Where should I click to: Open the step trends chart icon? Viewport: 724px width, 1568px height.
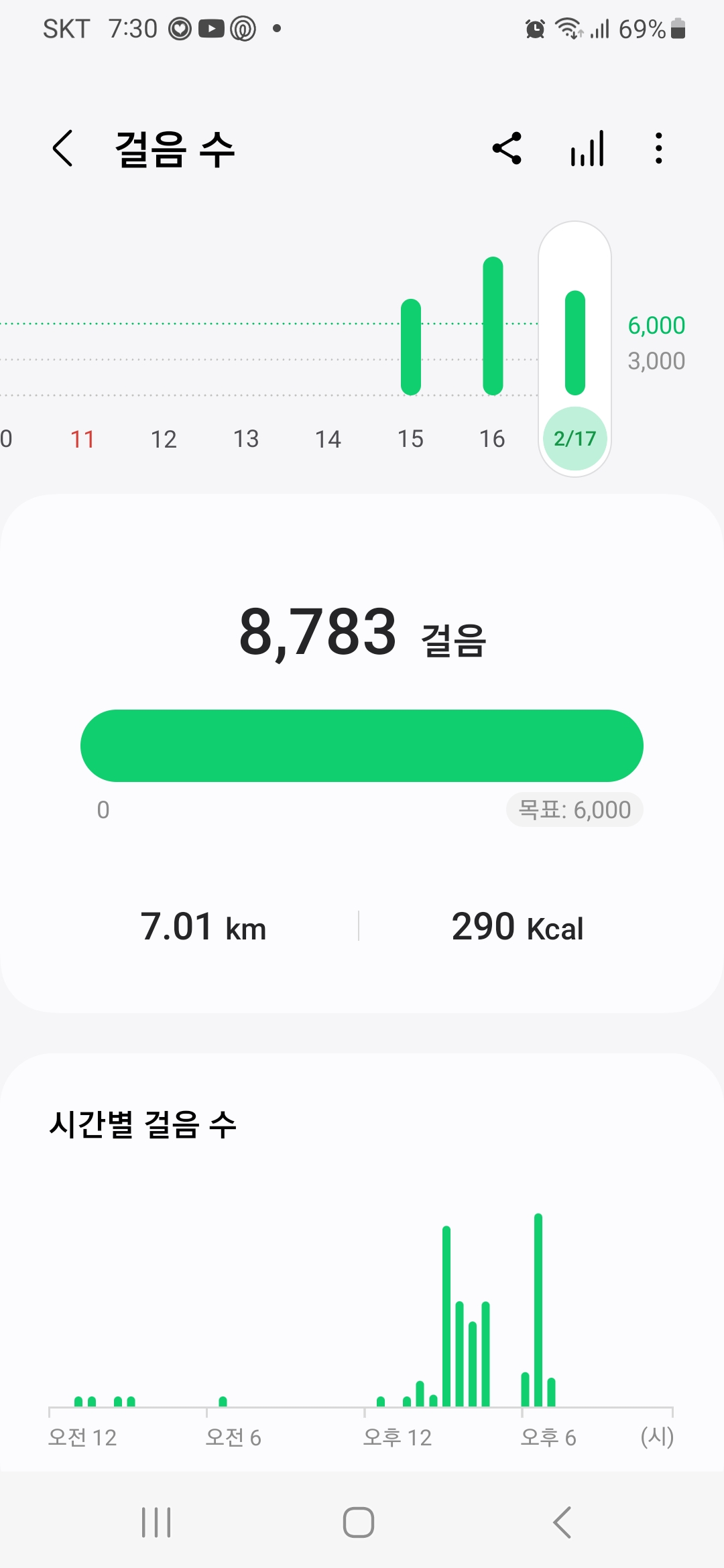click(587, 148)
